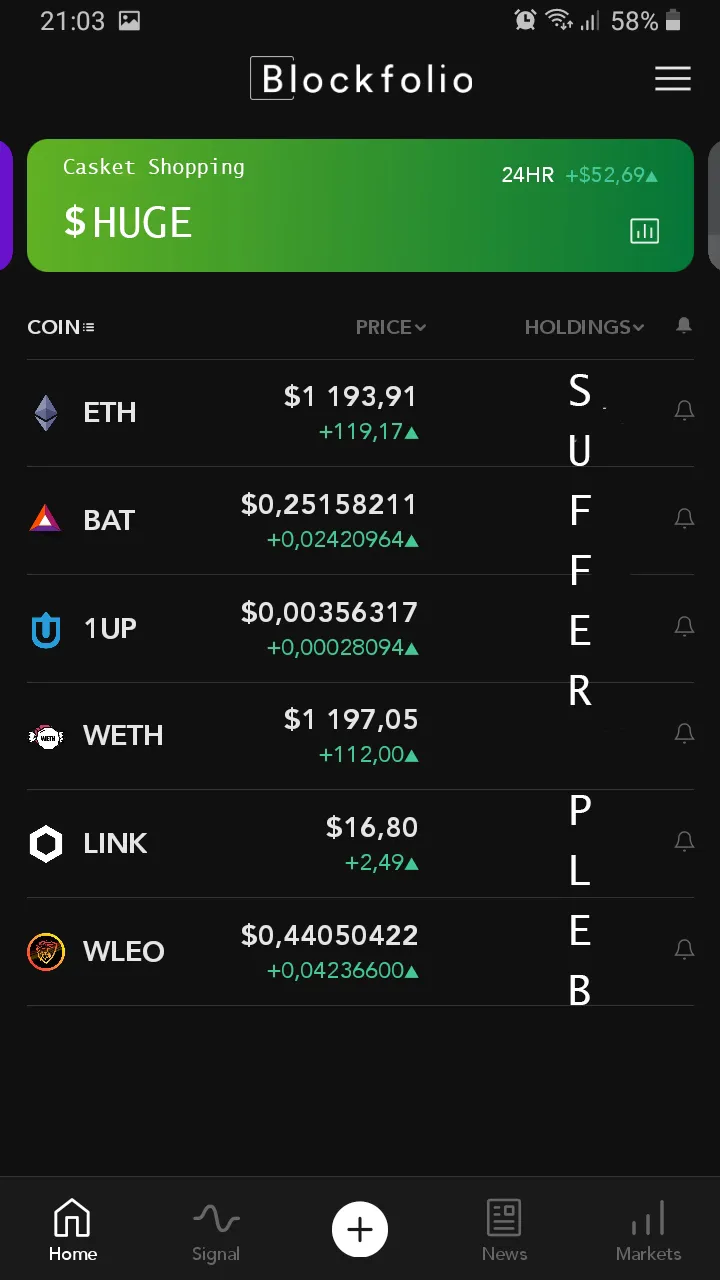Open portfolio chart icon on Casket Shopping card
Viewport: 720px width, 1280px height.
[x=645, y=231]
